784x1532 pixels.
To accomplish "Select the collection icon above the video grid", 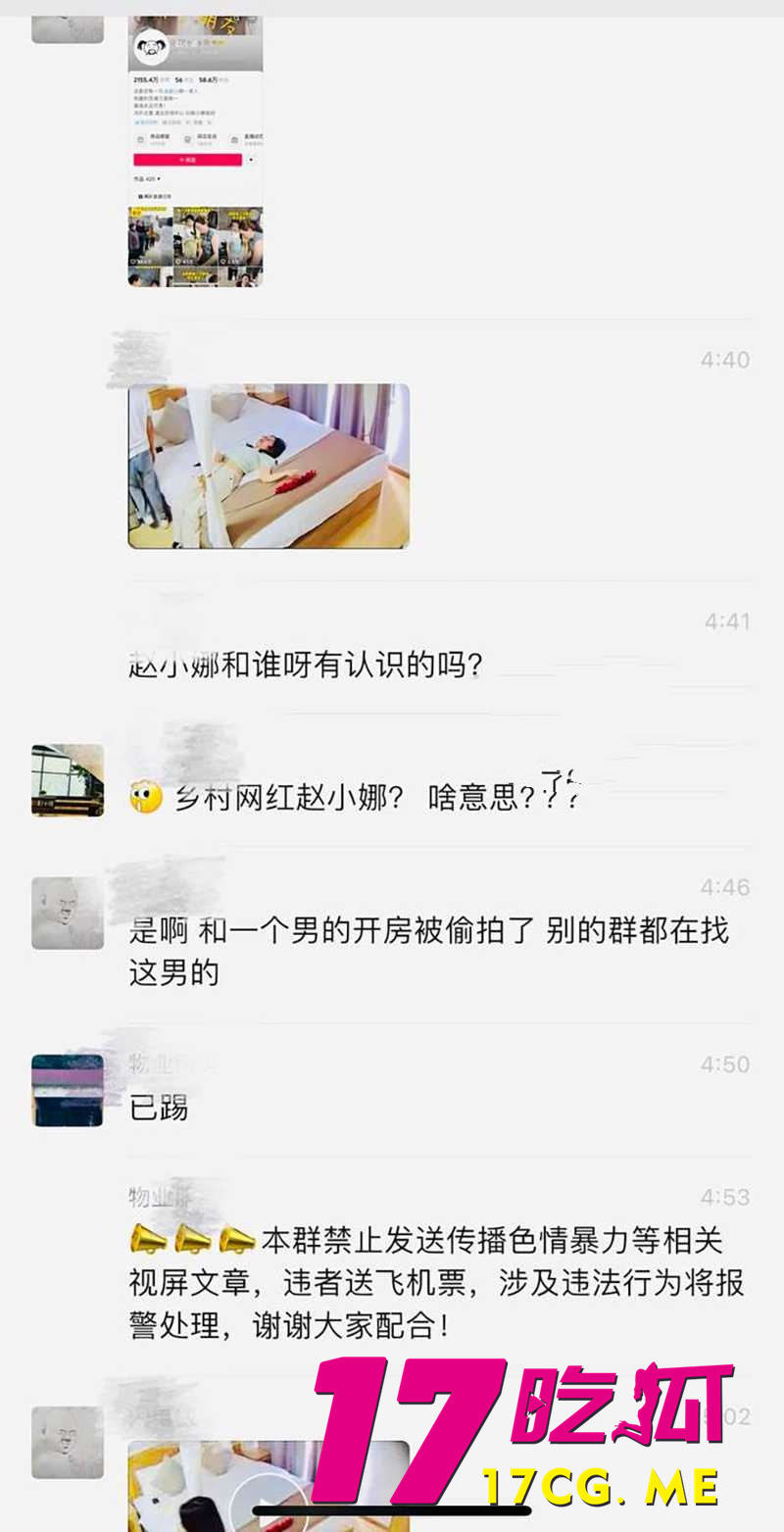I will [141, 196].
